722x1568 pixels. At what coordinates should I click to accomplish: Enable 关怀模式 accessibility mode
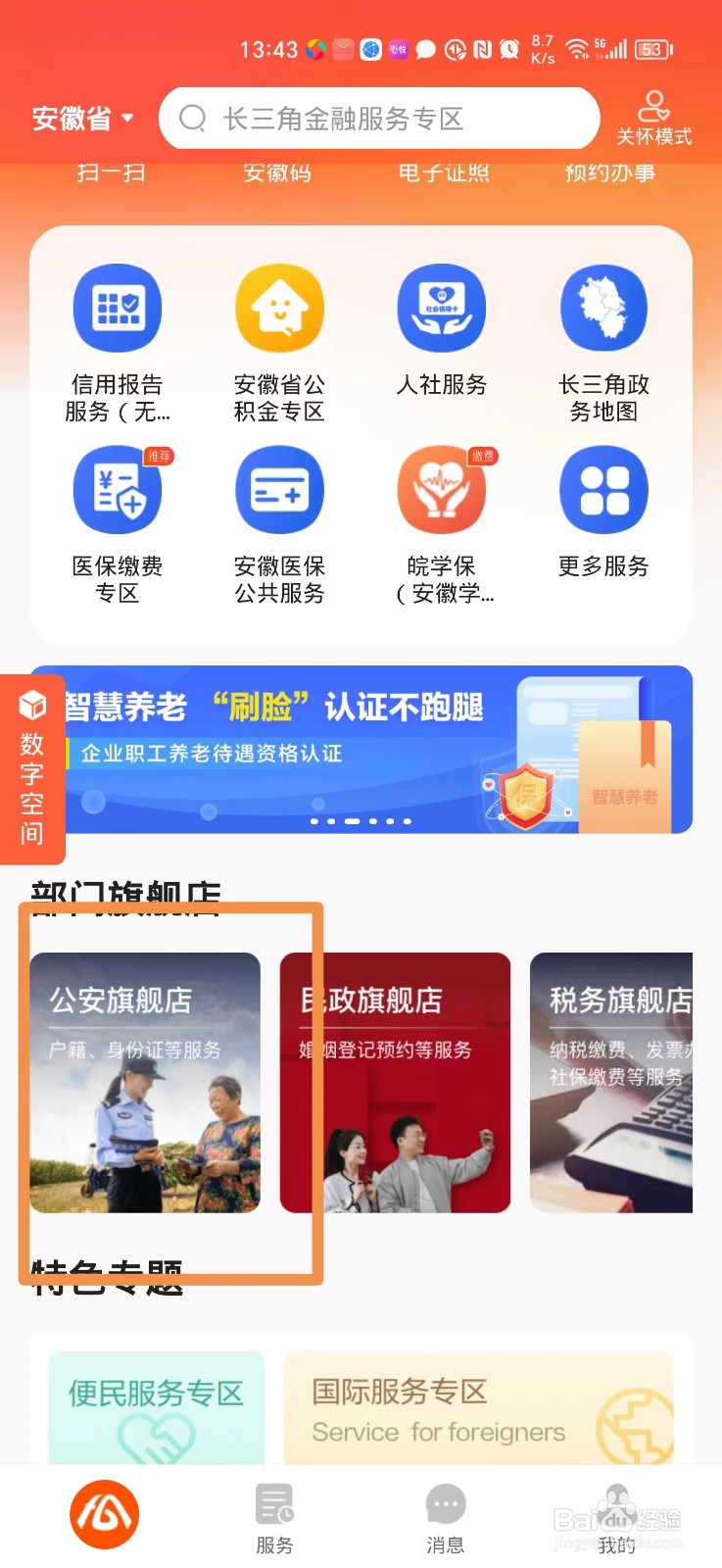coord(654,118)
